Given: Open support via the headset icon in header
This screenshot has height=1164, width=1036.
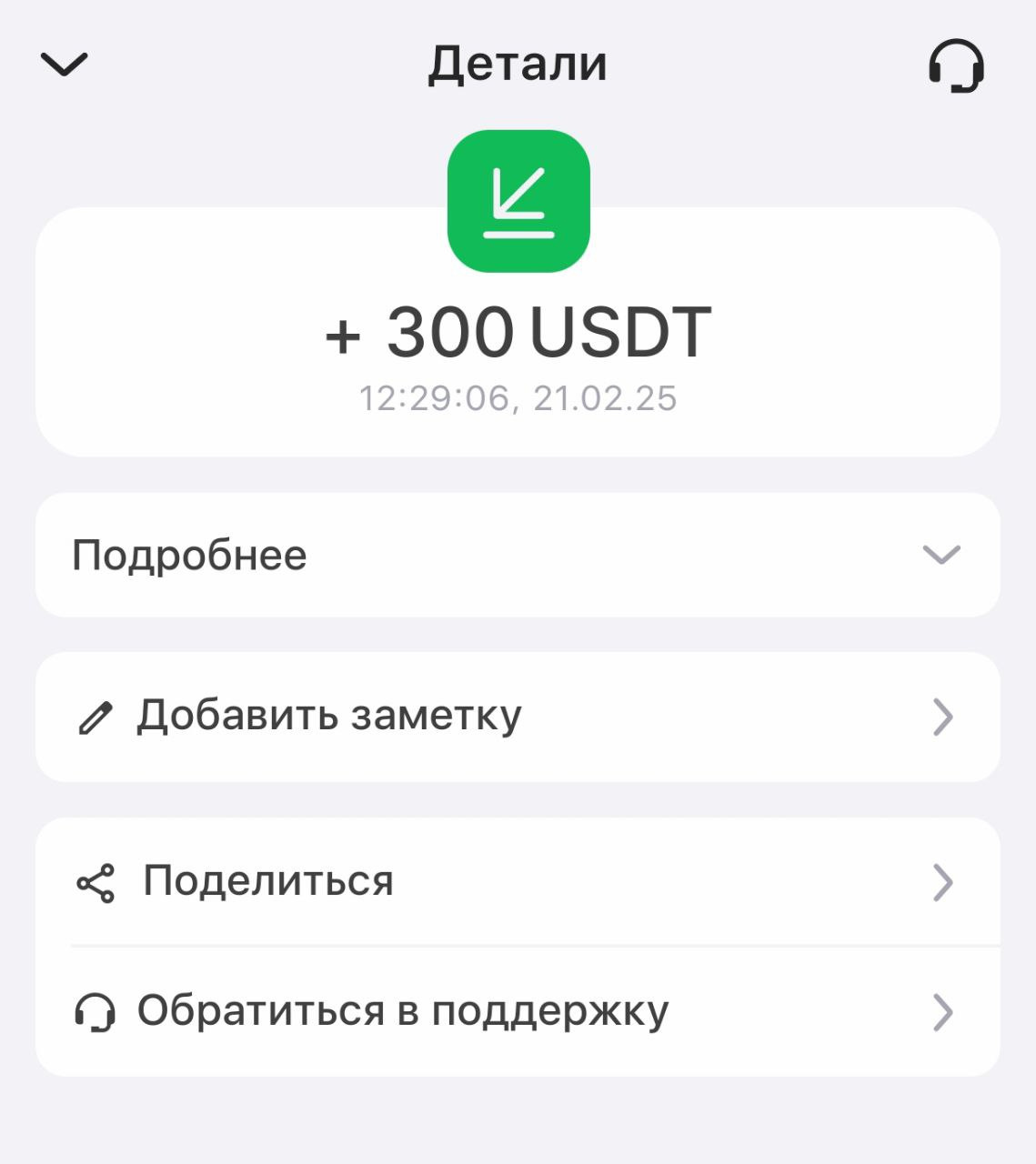Looking at the screenshot, I should point(956,65).
